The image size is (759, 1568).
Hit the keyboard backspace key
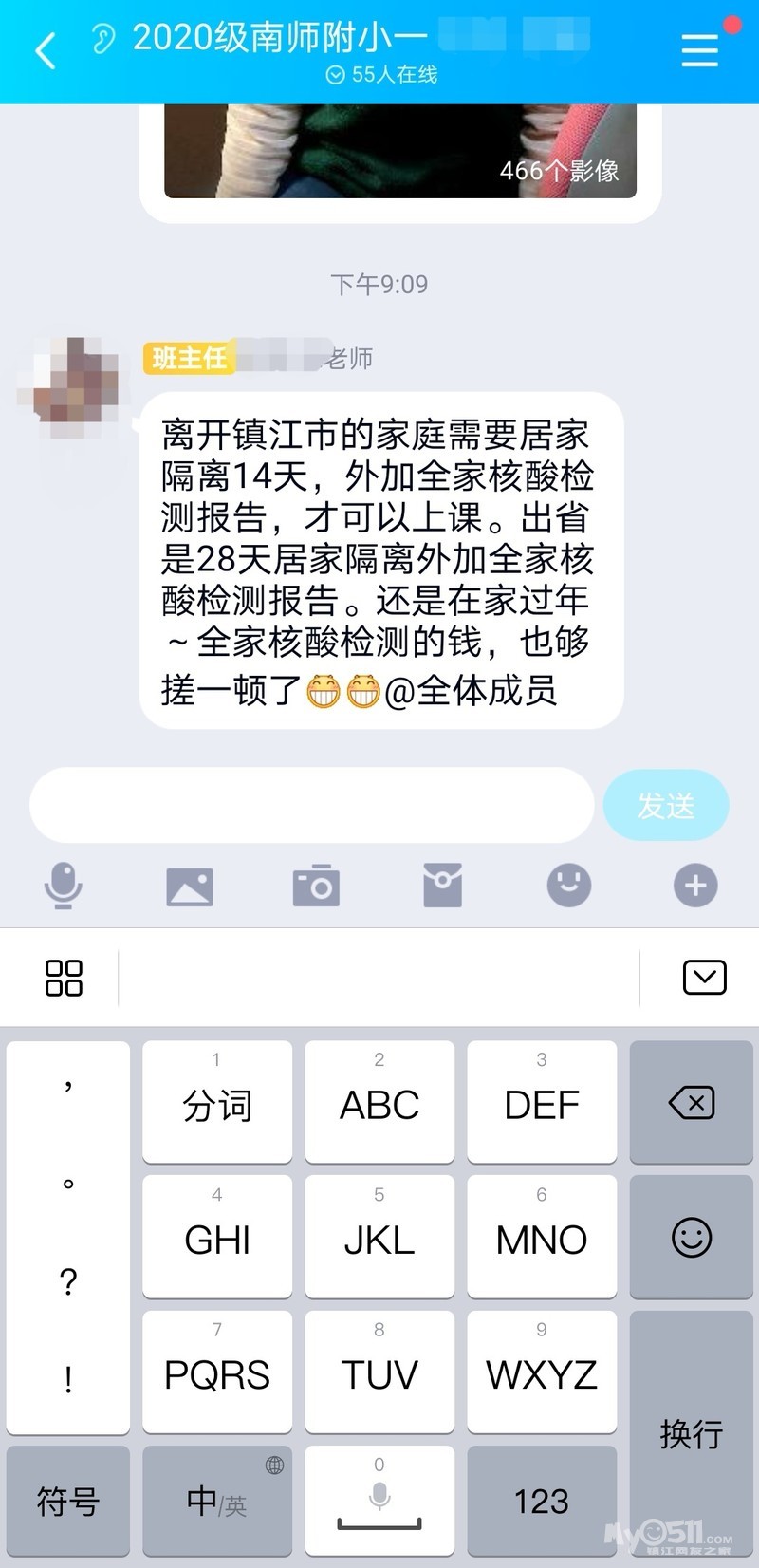click(691, 1102)
